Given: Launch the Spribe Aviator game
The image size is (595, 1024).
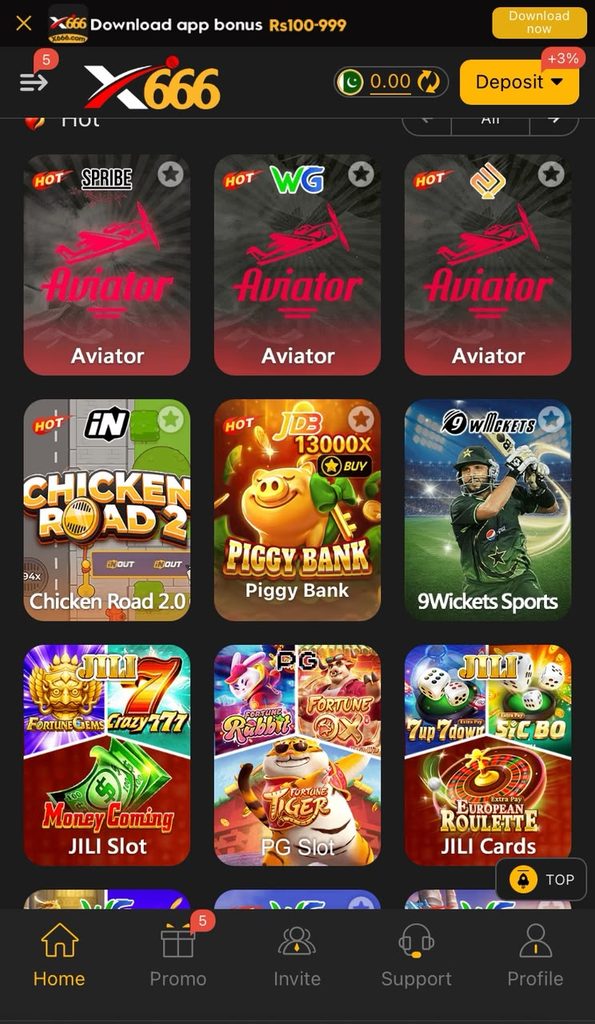Looking at the screenshot, I should (107, 264).
